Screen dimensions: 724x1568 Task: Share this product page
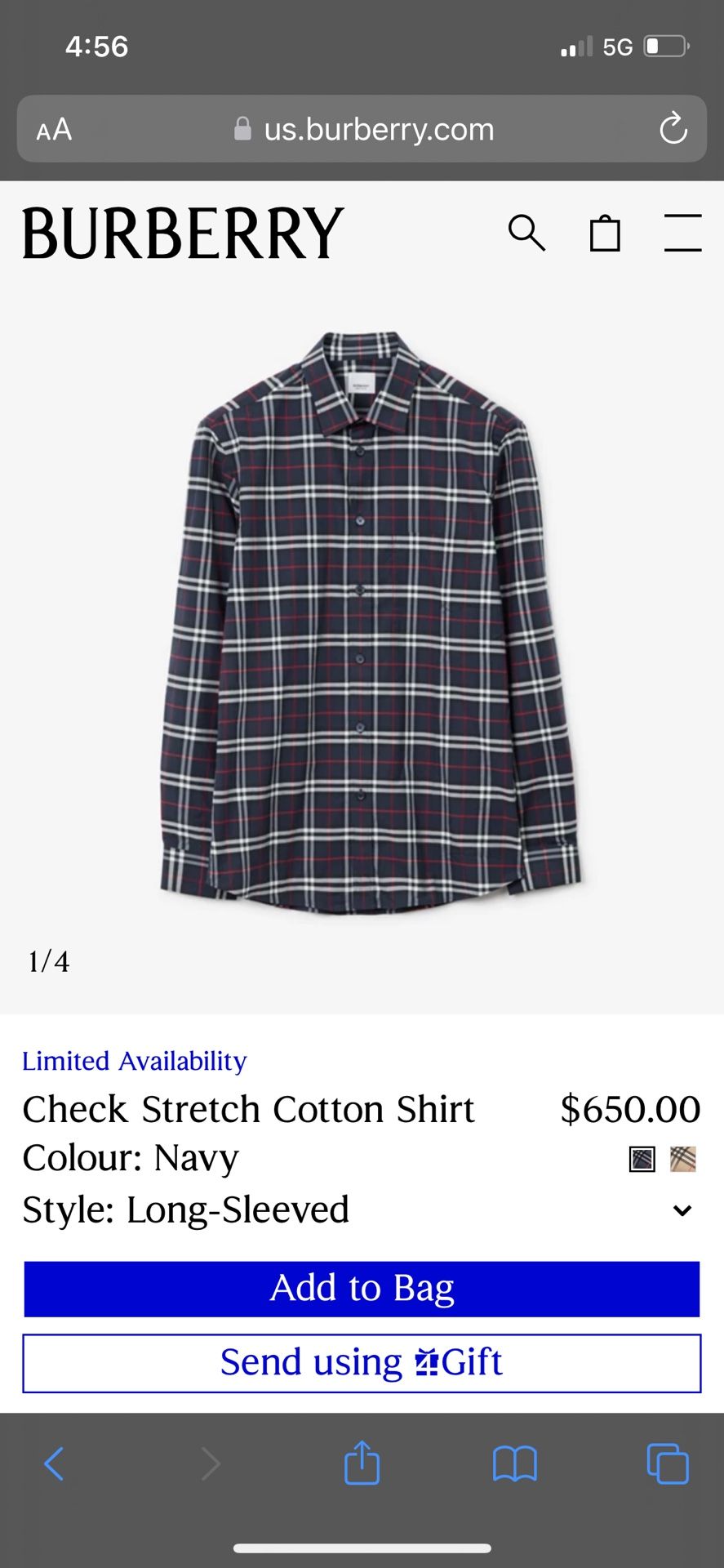pyautogui.click(x=362, y=1463)
